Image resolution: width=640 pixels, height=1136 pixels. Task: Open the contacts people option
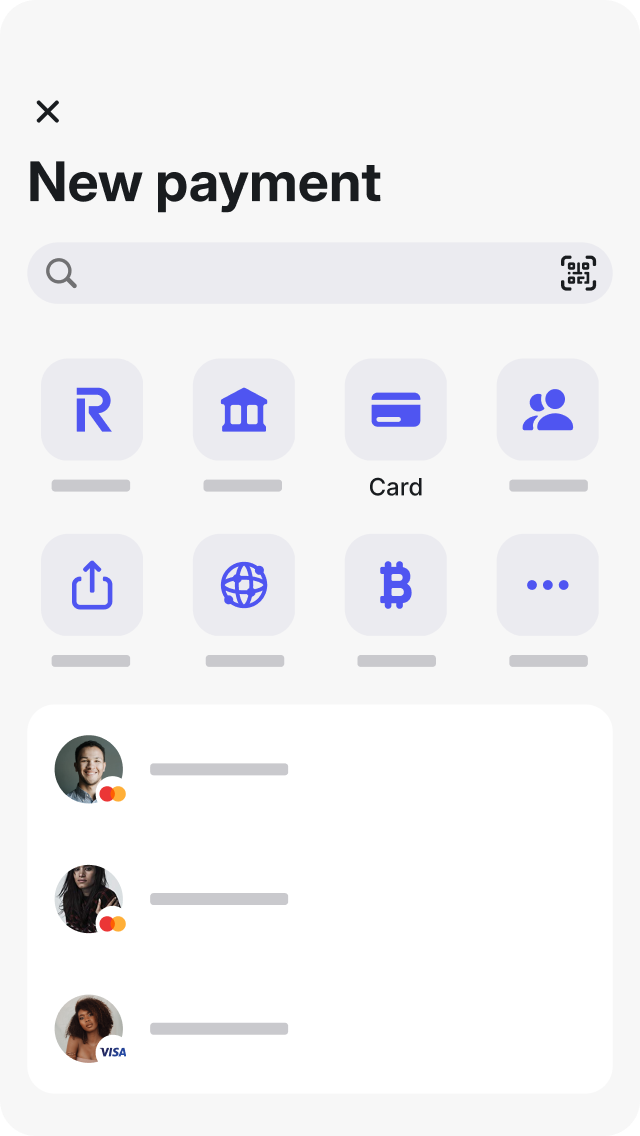(x=548, y=410)
